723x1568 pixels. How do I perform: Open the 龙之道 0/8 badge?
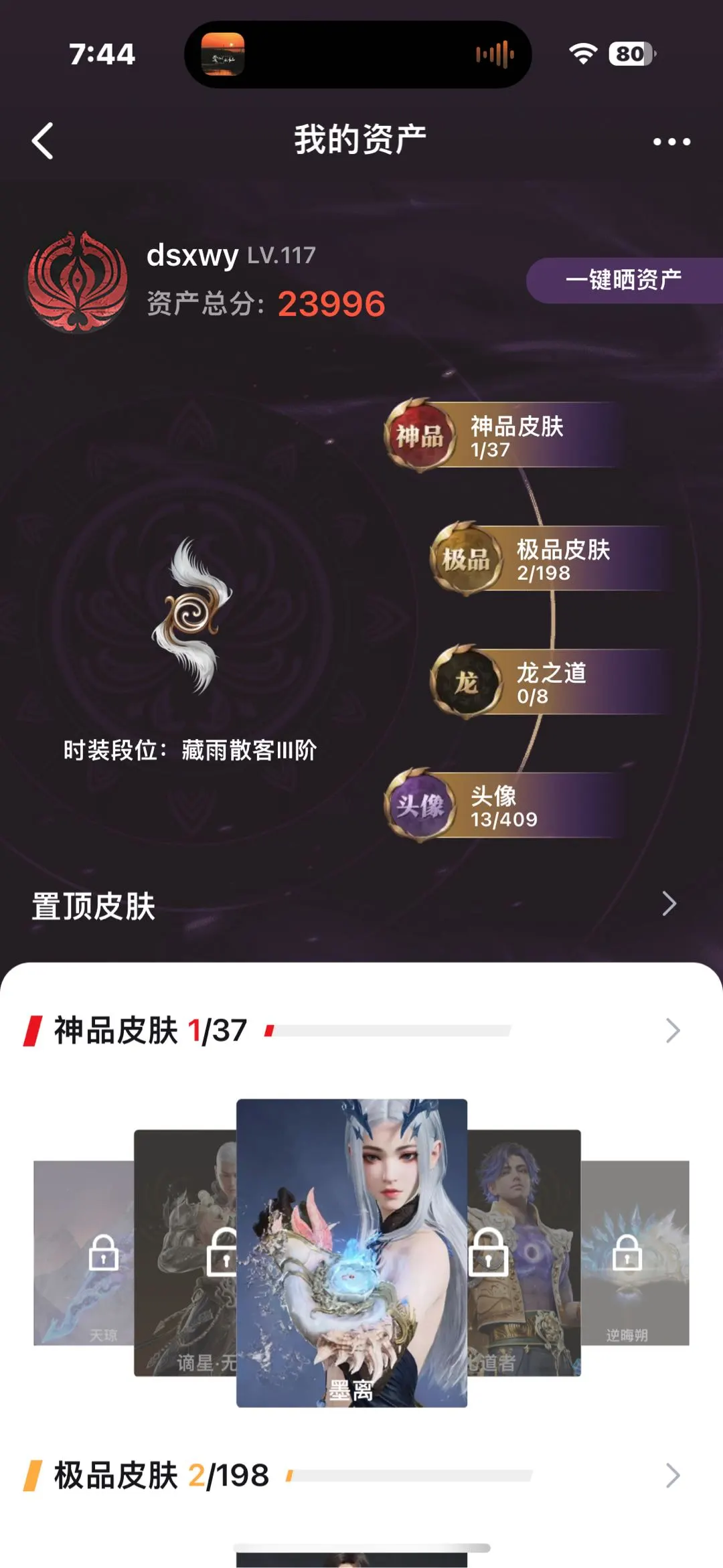tap(550, 682)
